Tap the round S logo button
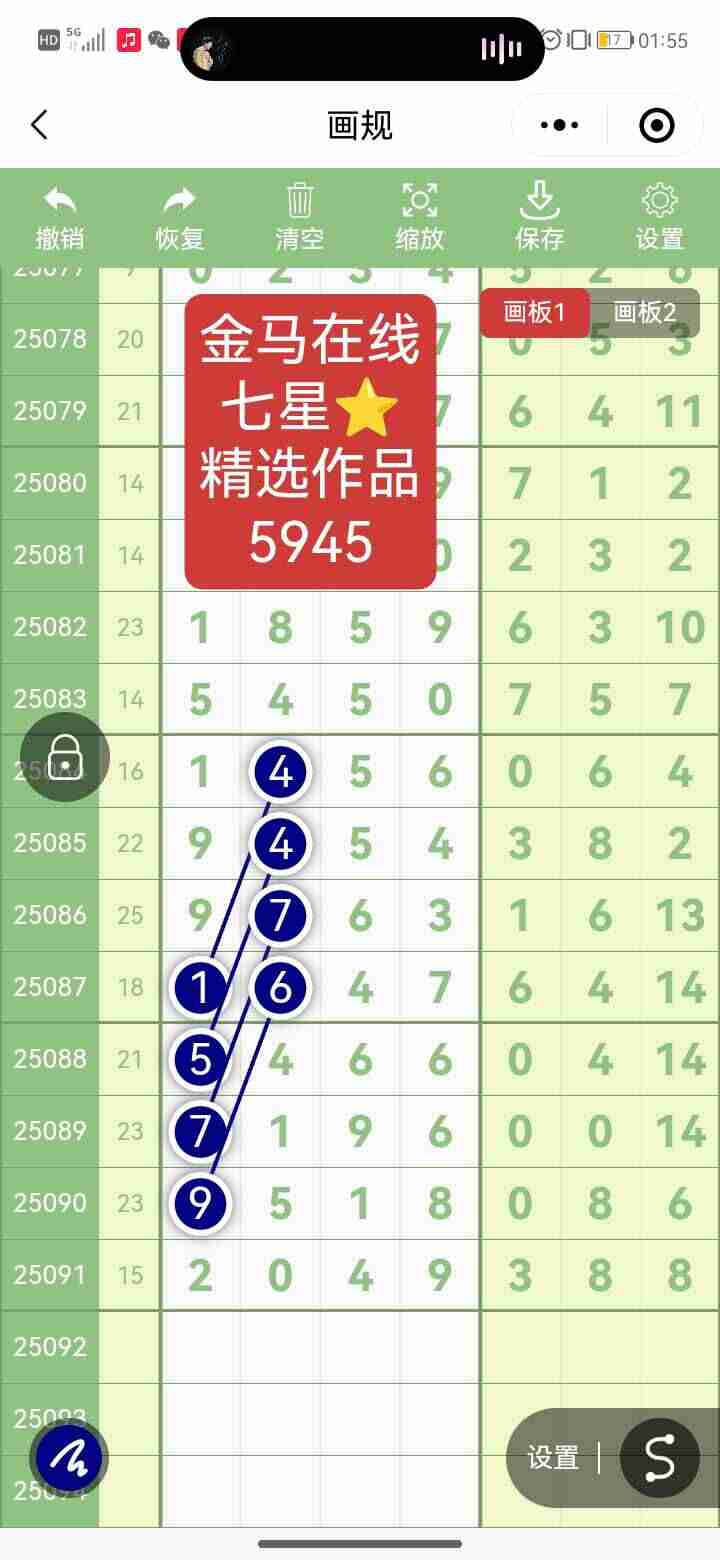 (658, 1457)
